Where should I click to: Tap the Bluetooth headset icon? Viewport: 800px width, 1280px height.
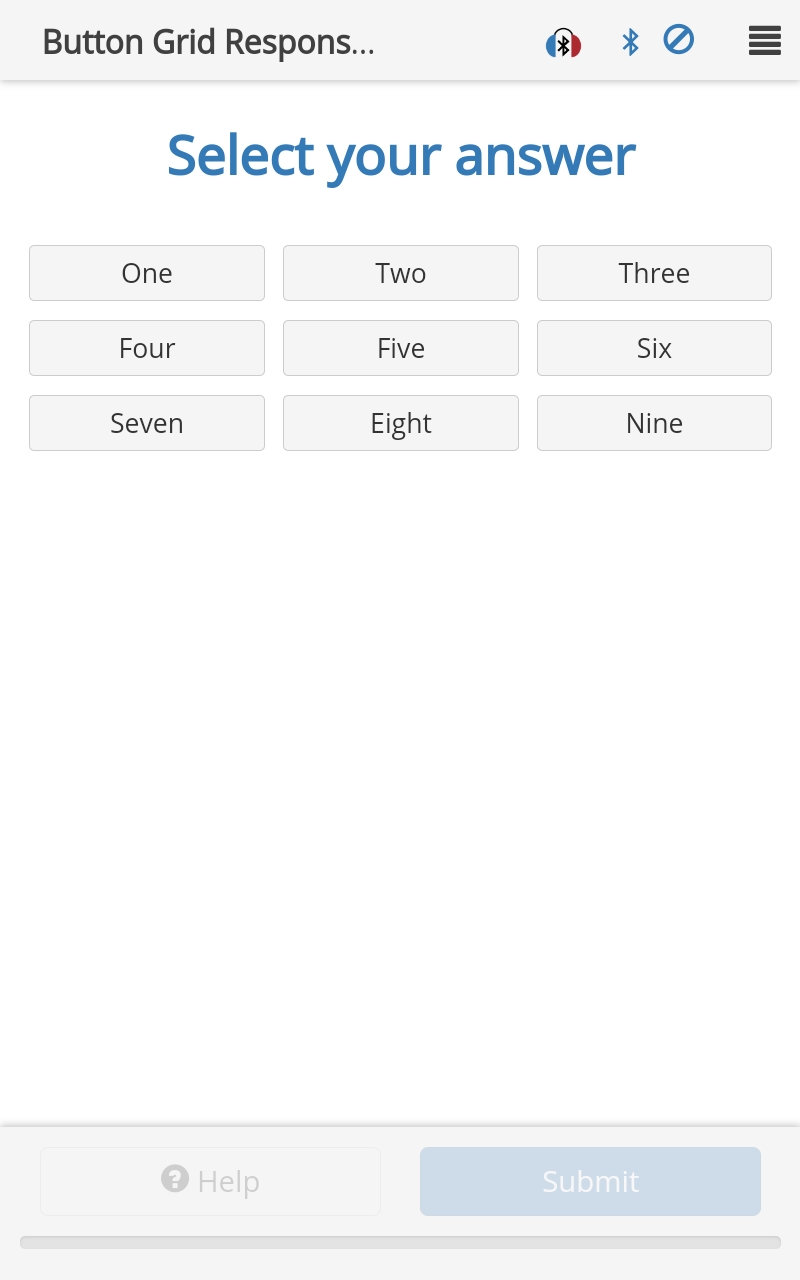563,43
